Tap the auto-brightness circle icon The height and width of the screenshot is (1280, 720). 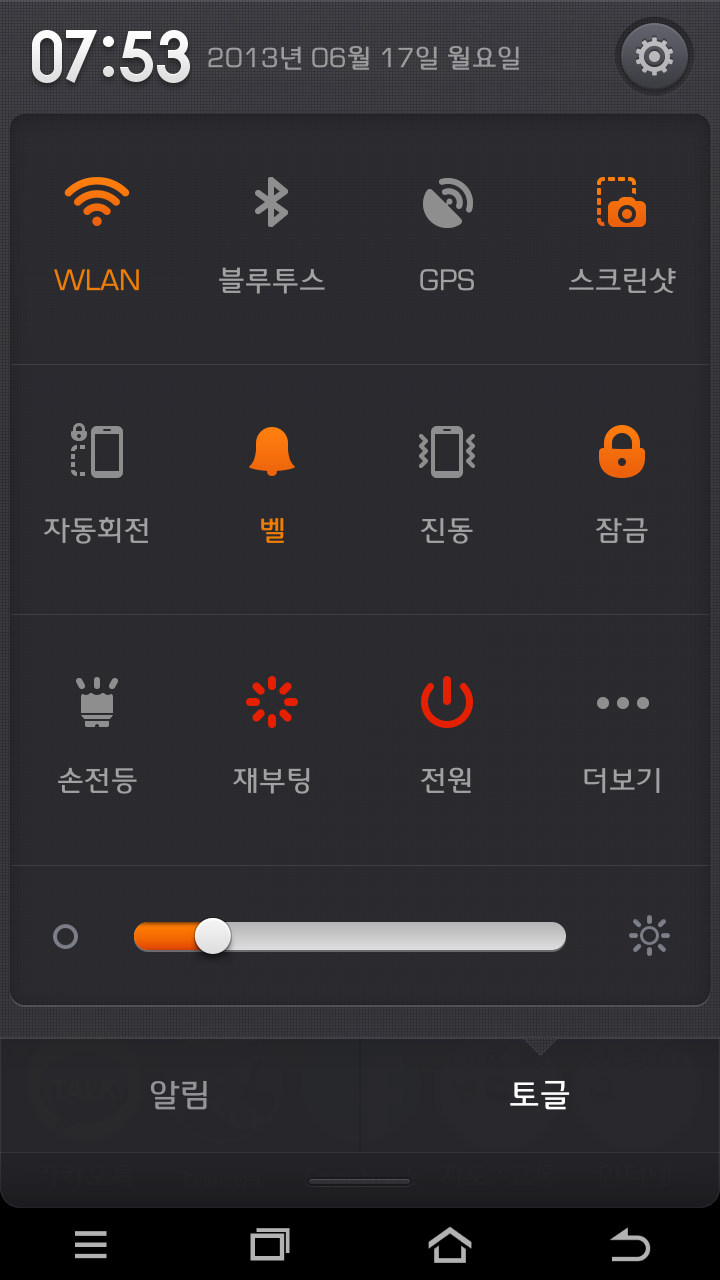[x=65, y=937]
